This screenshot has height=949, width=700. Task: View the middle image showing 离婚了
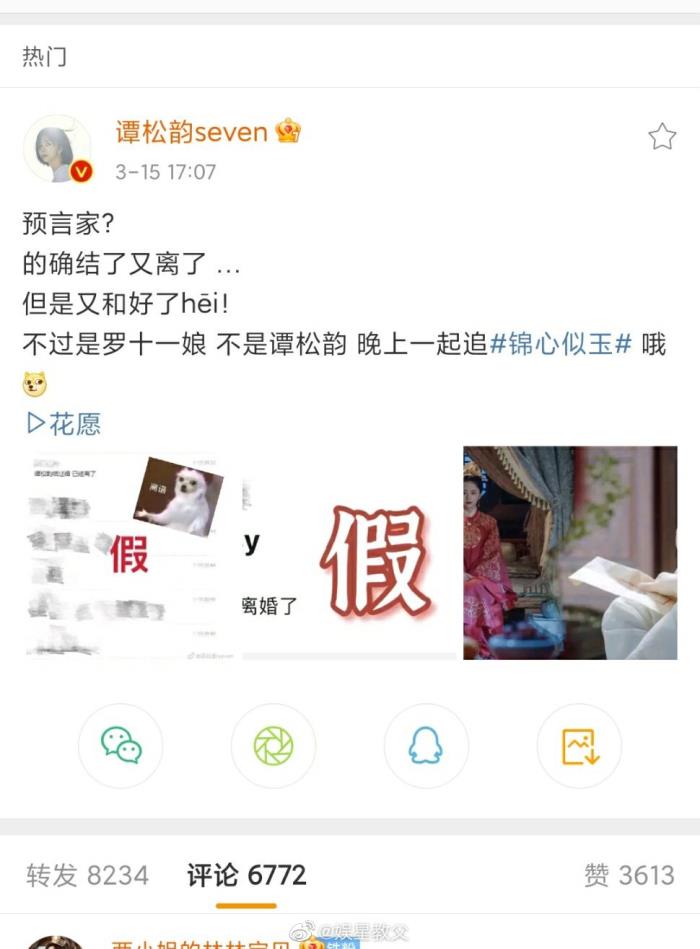(x=349, y=552)
